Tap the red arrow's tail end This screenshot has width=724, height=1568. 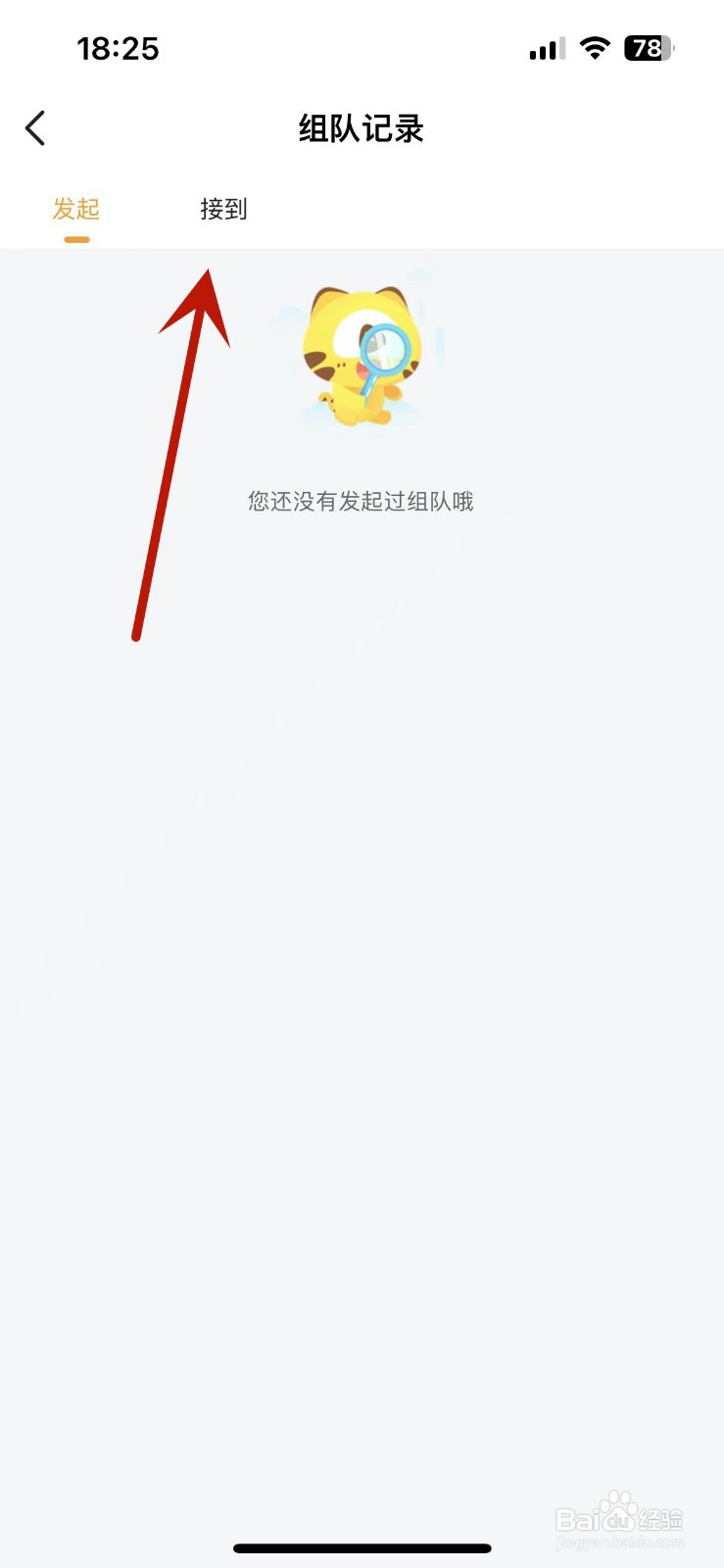click(x=137, y=637)
